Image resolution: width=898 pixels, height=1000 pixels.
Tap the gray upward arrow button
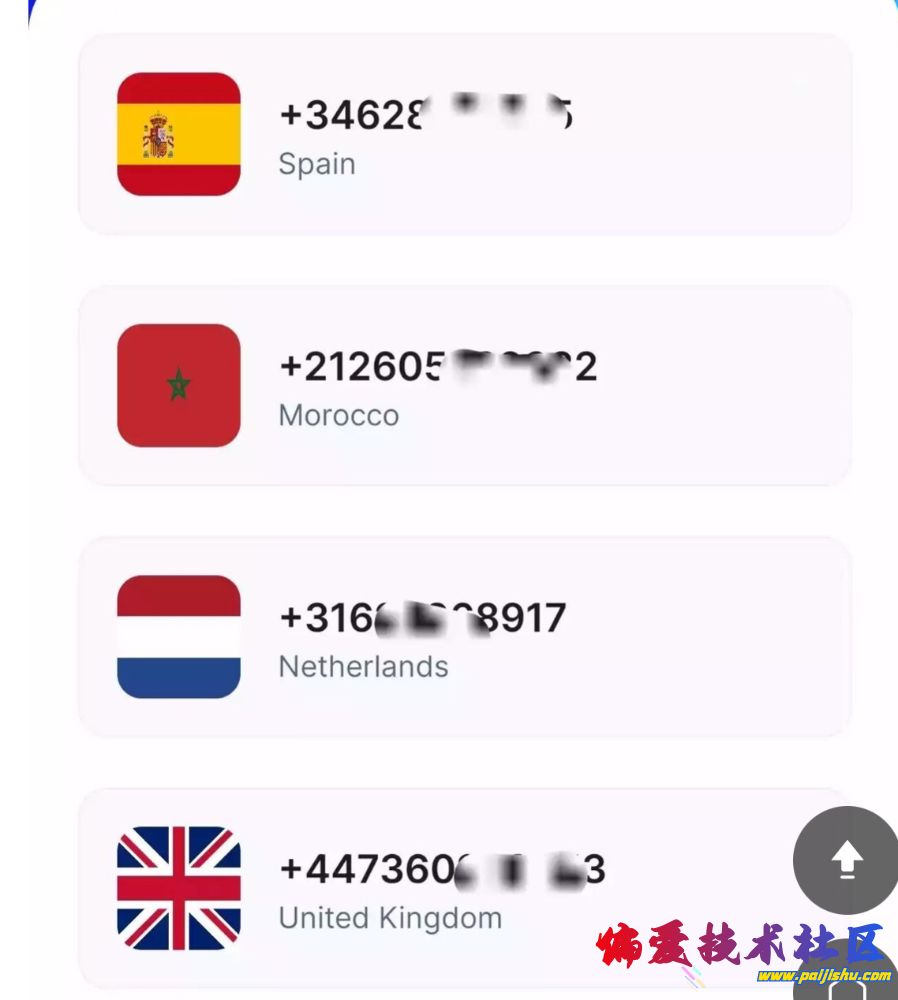(846, 860)
